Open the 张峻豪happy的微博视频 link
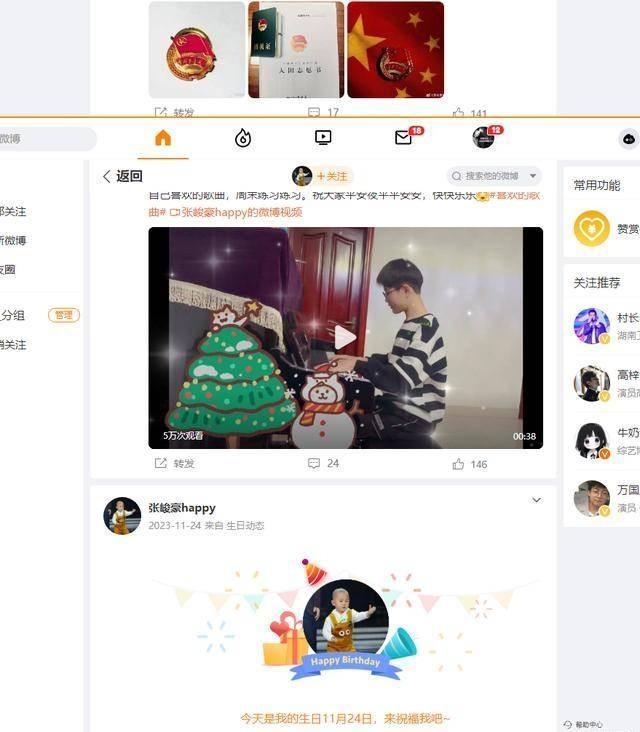This screenshot has height=732, width=640. point(240,212)
